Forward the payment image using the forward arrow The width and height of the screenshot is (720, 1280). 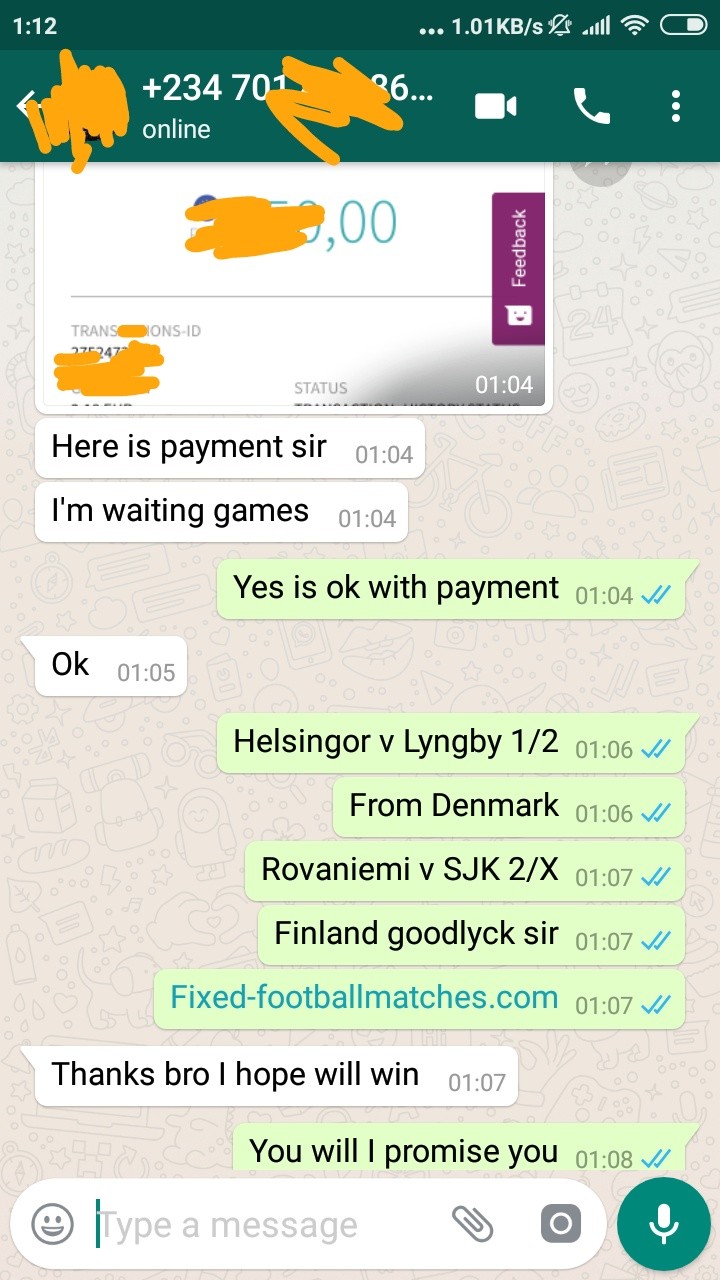[x=601, y=173]
